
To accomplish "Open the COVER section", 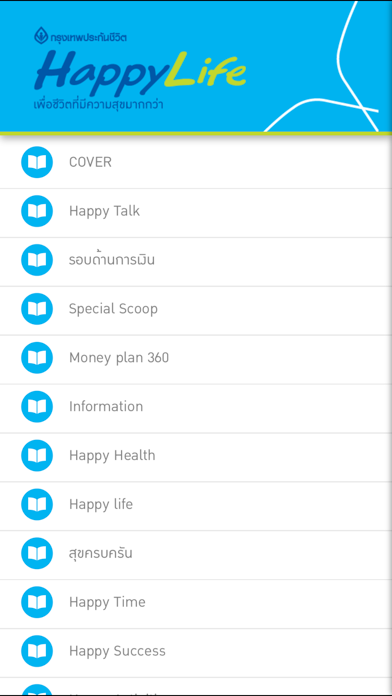I will point(196,162).
